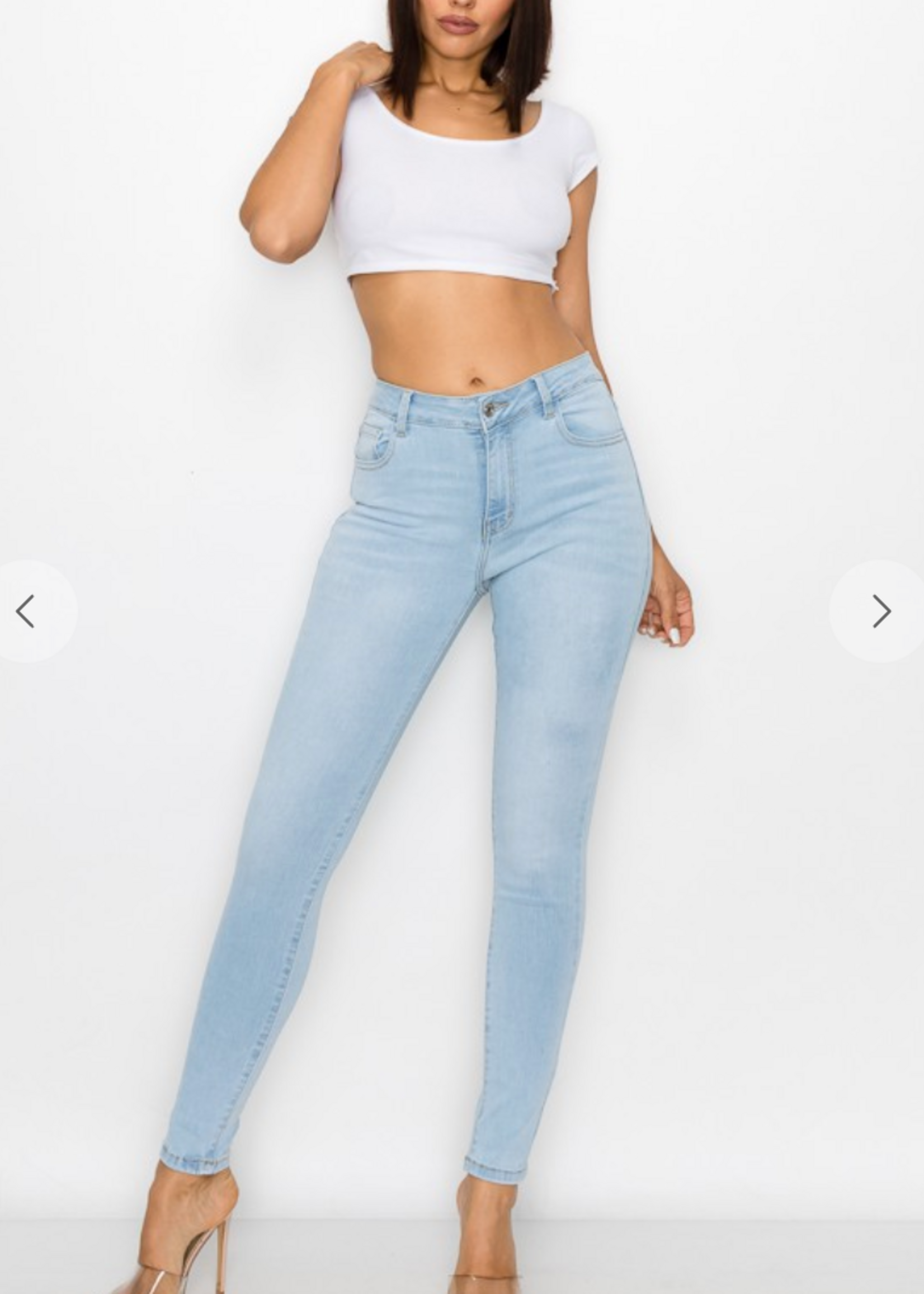Go to the previous product image
The image size is (924, 1294).
[26, 611]
